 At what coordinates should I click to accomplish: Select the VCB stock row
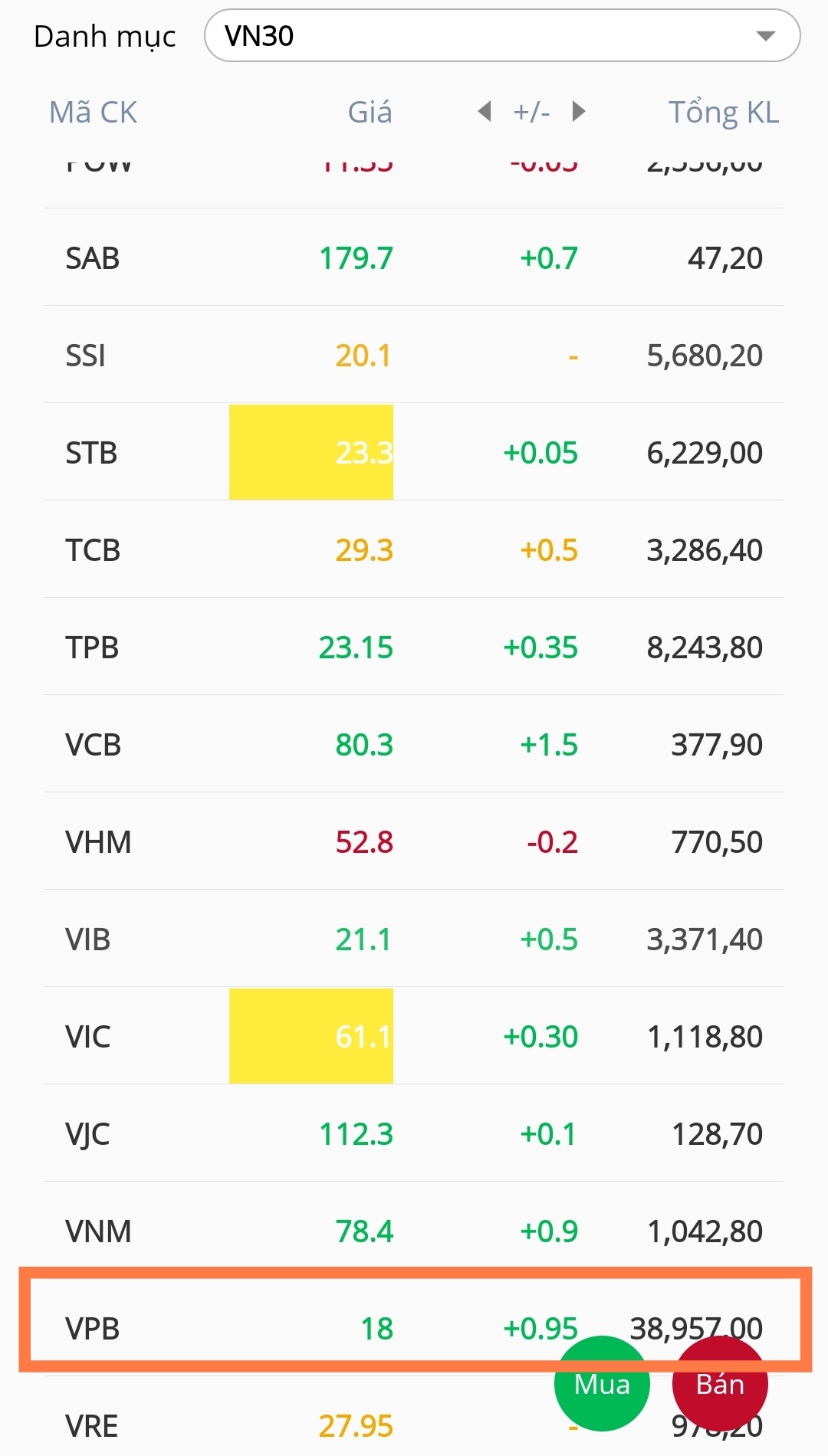pos(93,745)
